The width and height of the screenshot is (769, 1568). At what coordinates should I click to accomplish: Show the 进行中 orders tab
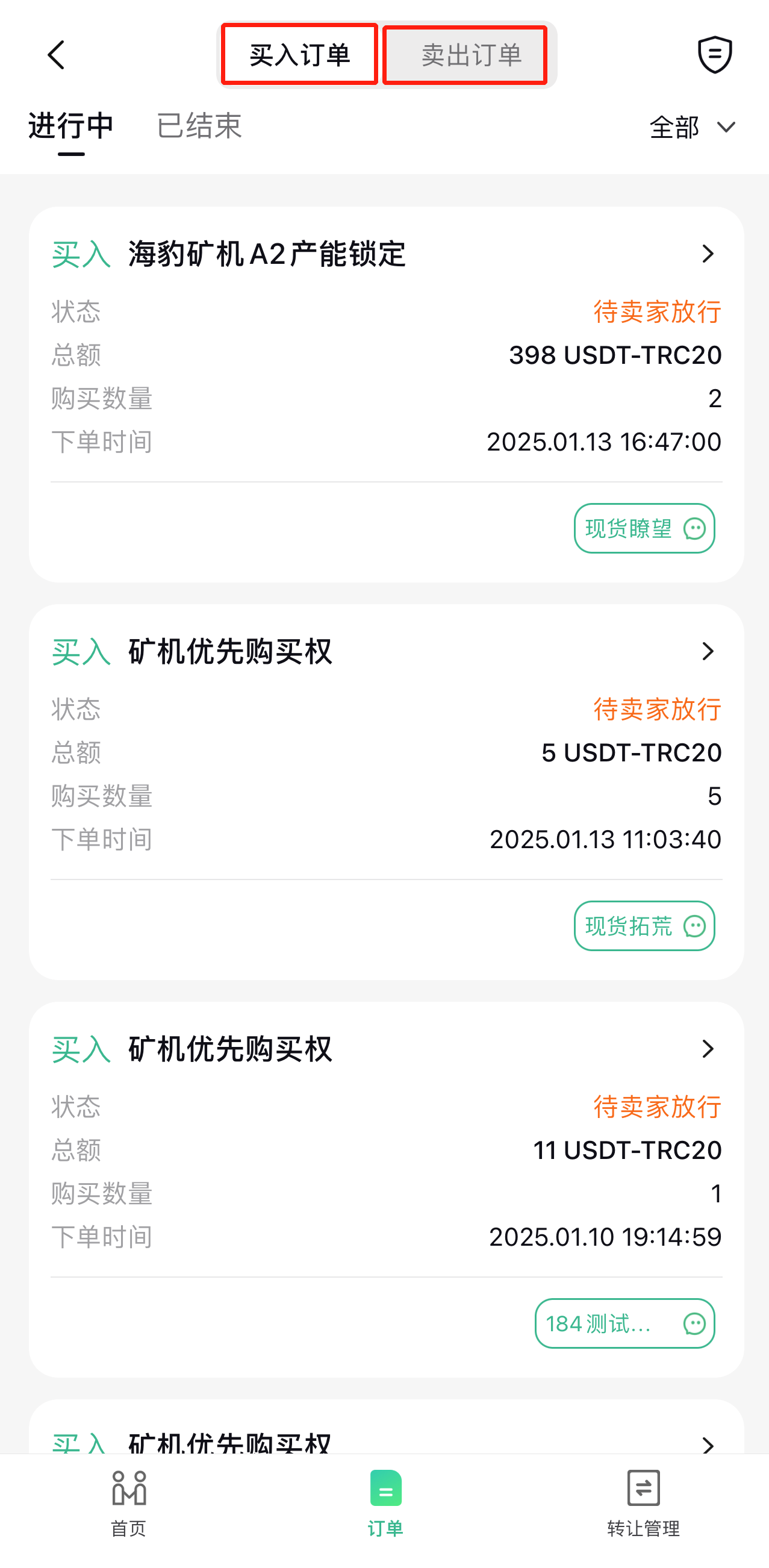pos(71,126)
